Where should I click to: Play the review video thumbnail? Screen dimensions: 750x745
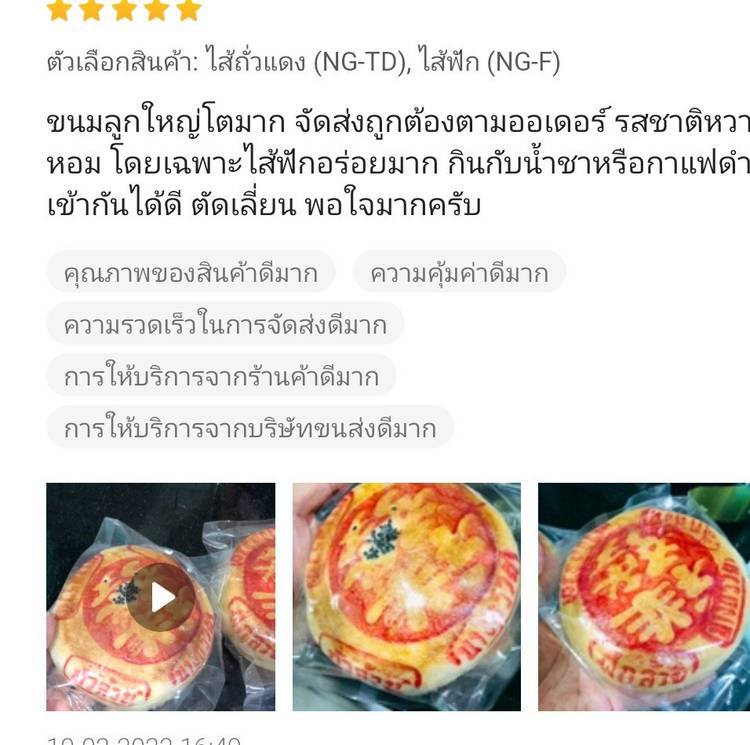pyautogui.click(x=161, y=597)
